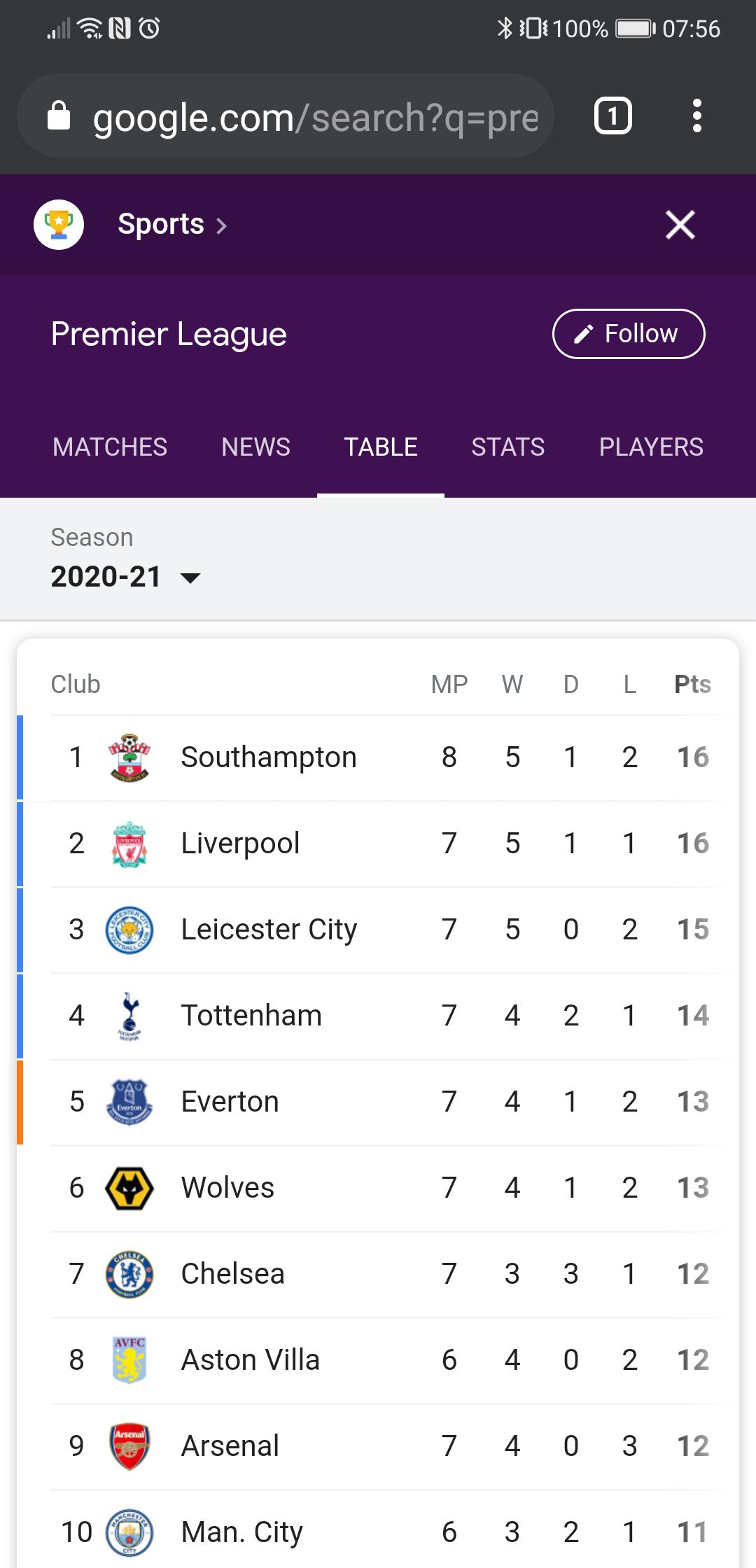The image size is (756, 1568).
Task: Open Chelsea via its crest icon
Action: coord(129,1273)
